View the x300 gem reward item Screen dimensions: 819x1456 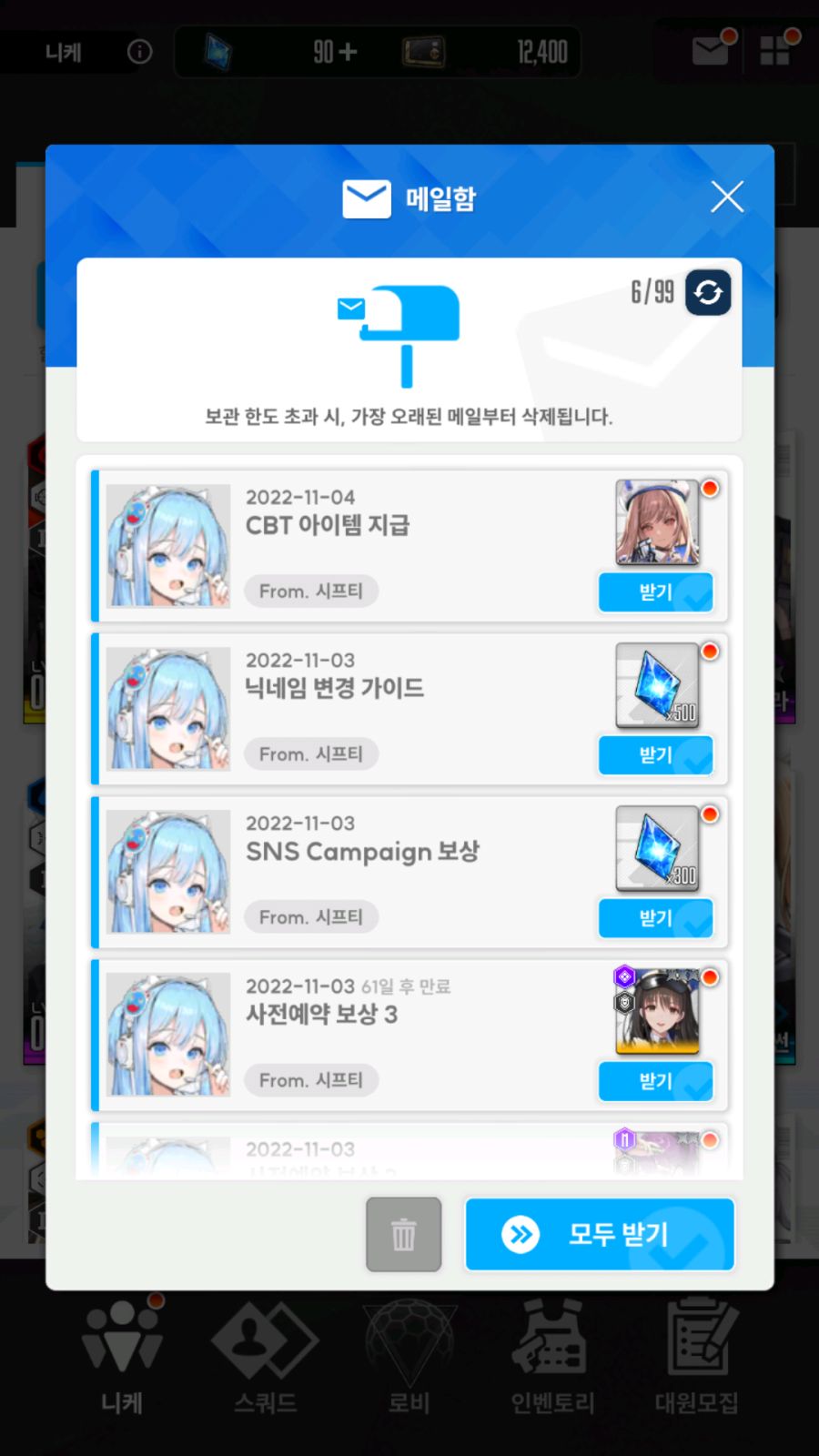pos(657,849)
